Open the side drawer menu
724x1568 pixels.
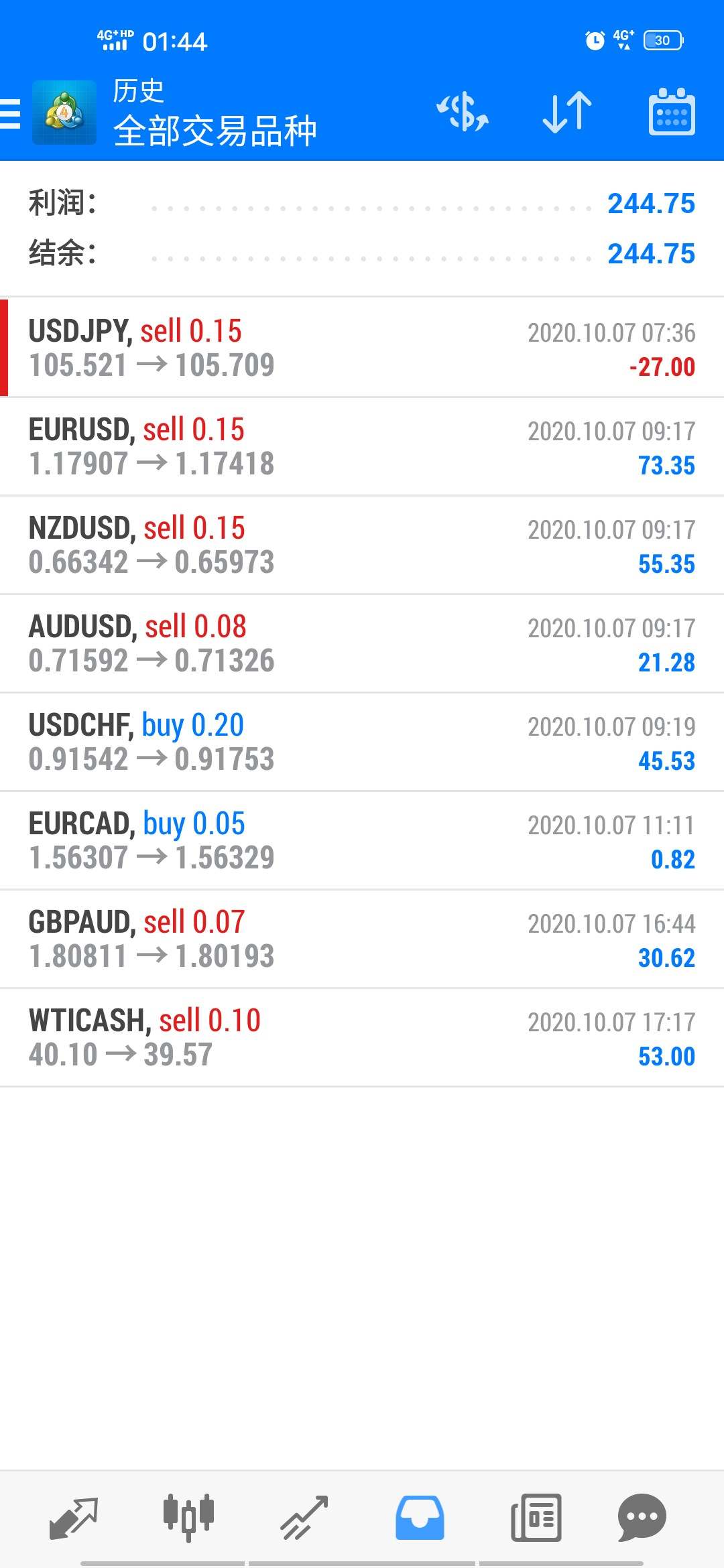pos(11,113)
